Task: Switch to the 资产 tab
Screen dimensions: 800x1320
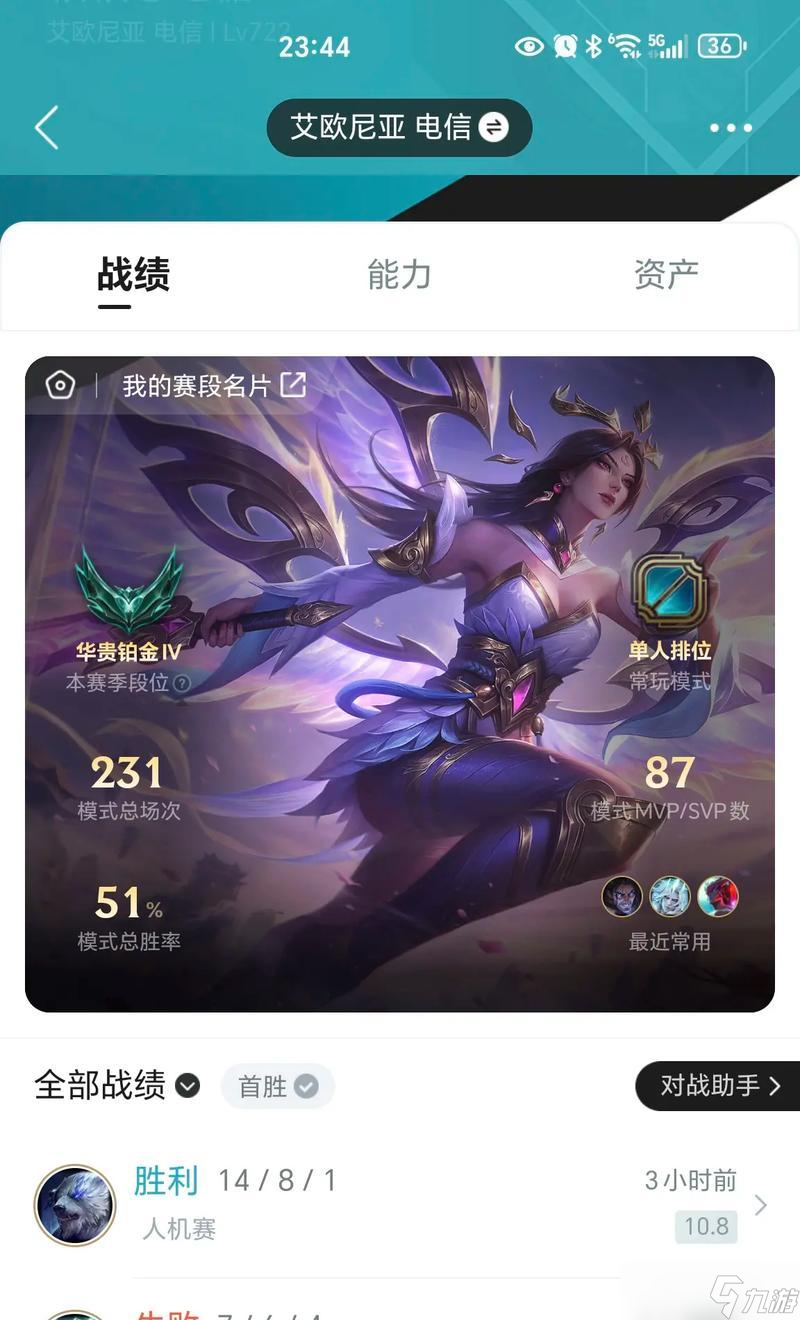Action: point(666,274)
